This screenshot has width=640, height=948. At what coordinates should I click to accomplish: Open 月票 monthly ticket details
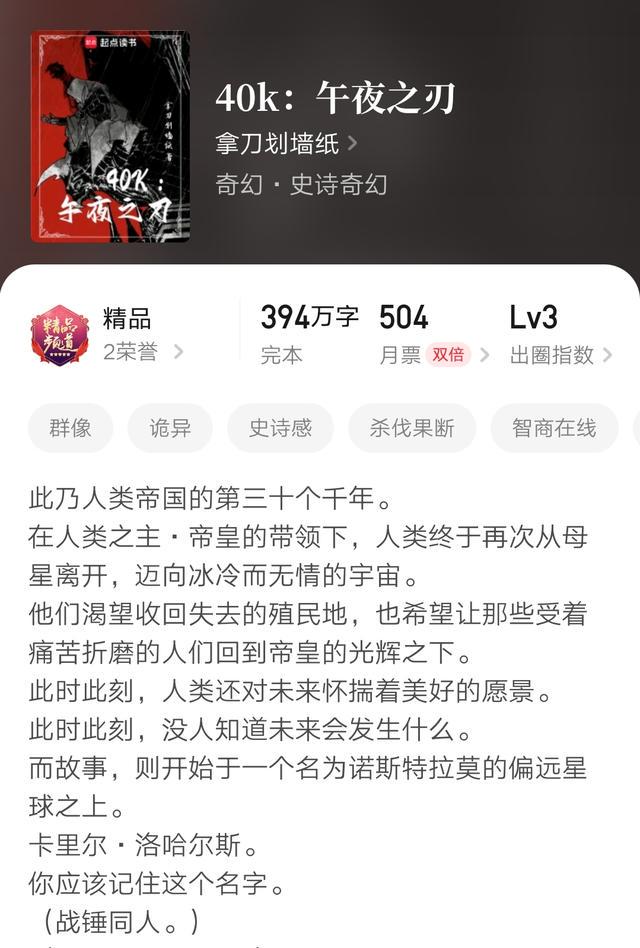click(x=434, y=335)
